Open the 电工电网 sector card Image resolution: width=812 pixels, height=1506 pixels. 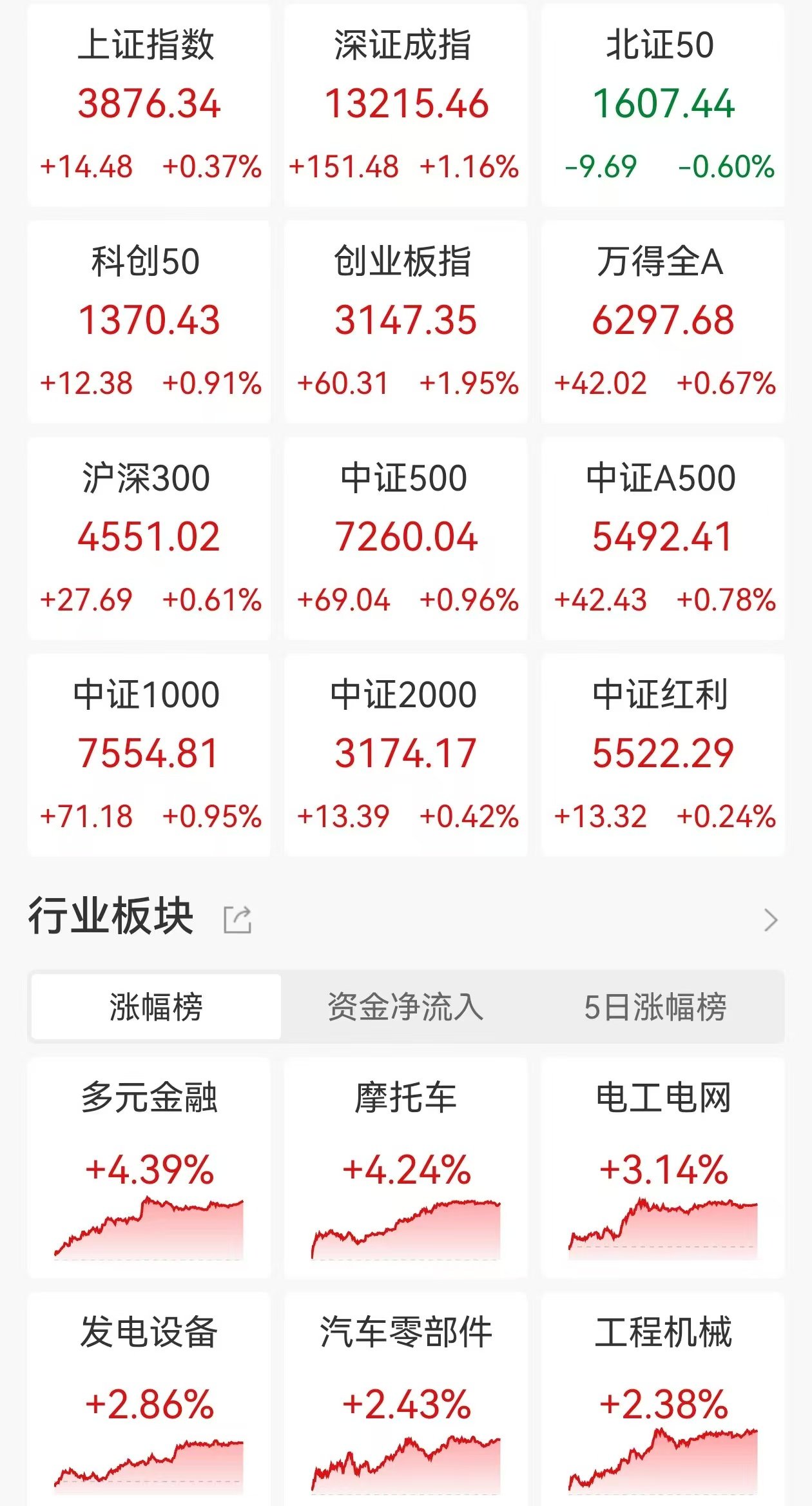click(x=662, y=1167)
